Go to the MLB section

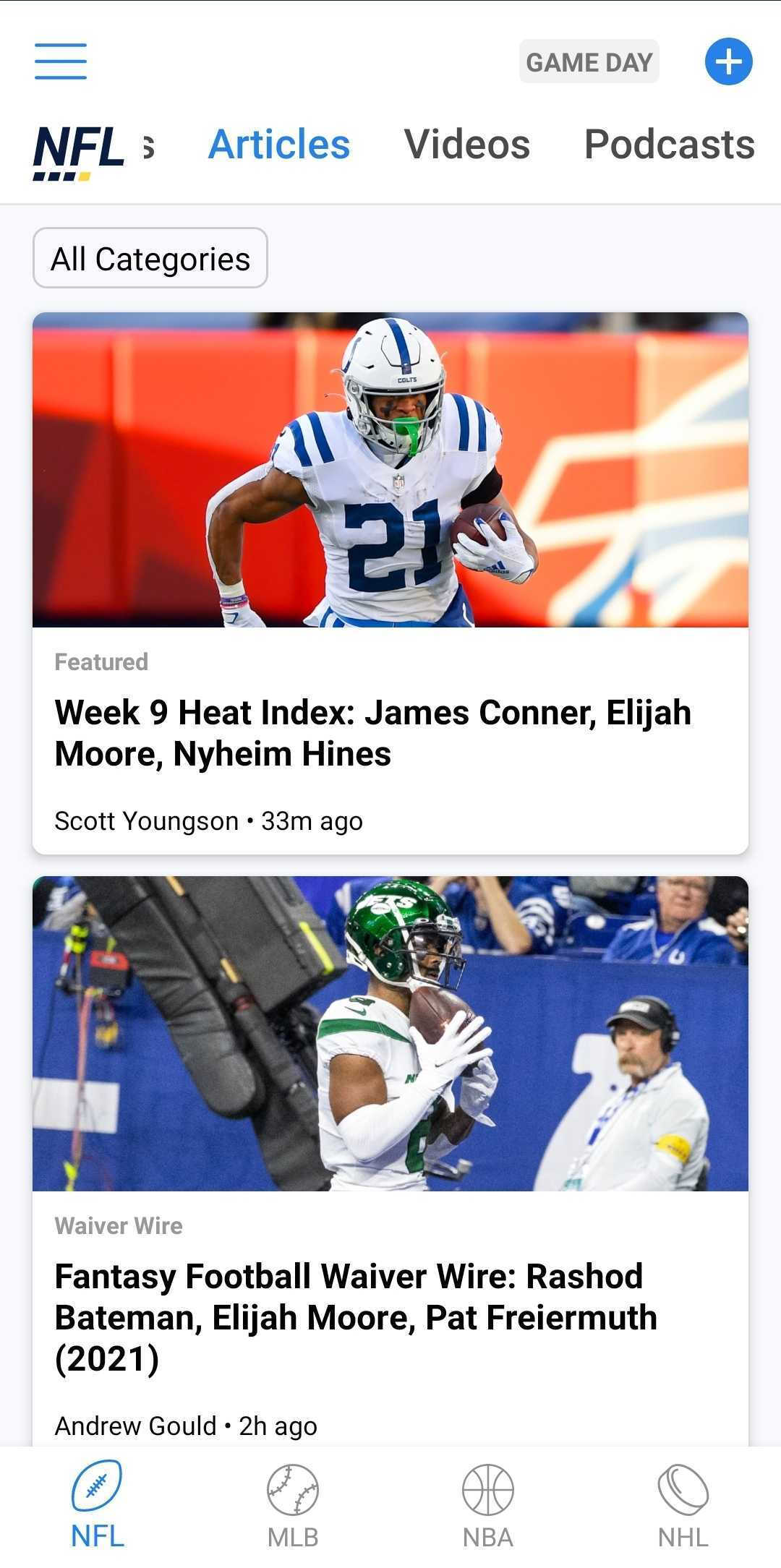click(x=293, y=1505)
